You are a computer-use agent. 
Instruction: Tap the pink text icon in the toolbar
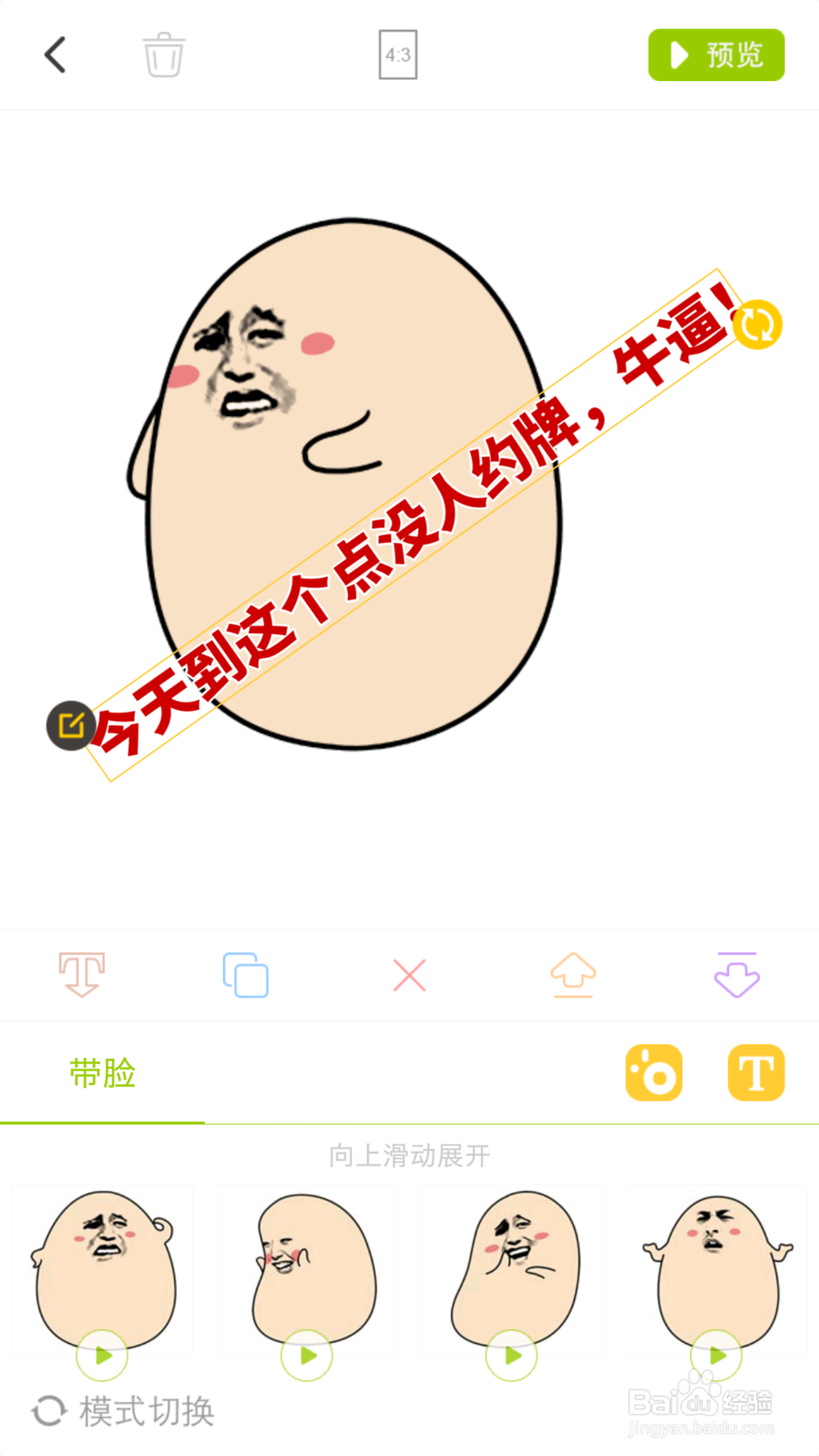pyautogui.click(x=81, y=975)
